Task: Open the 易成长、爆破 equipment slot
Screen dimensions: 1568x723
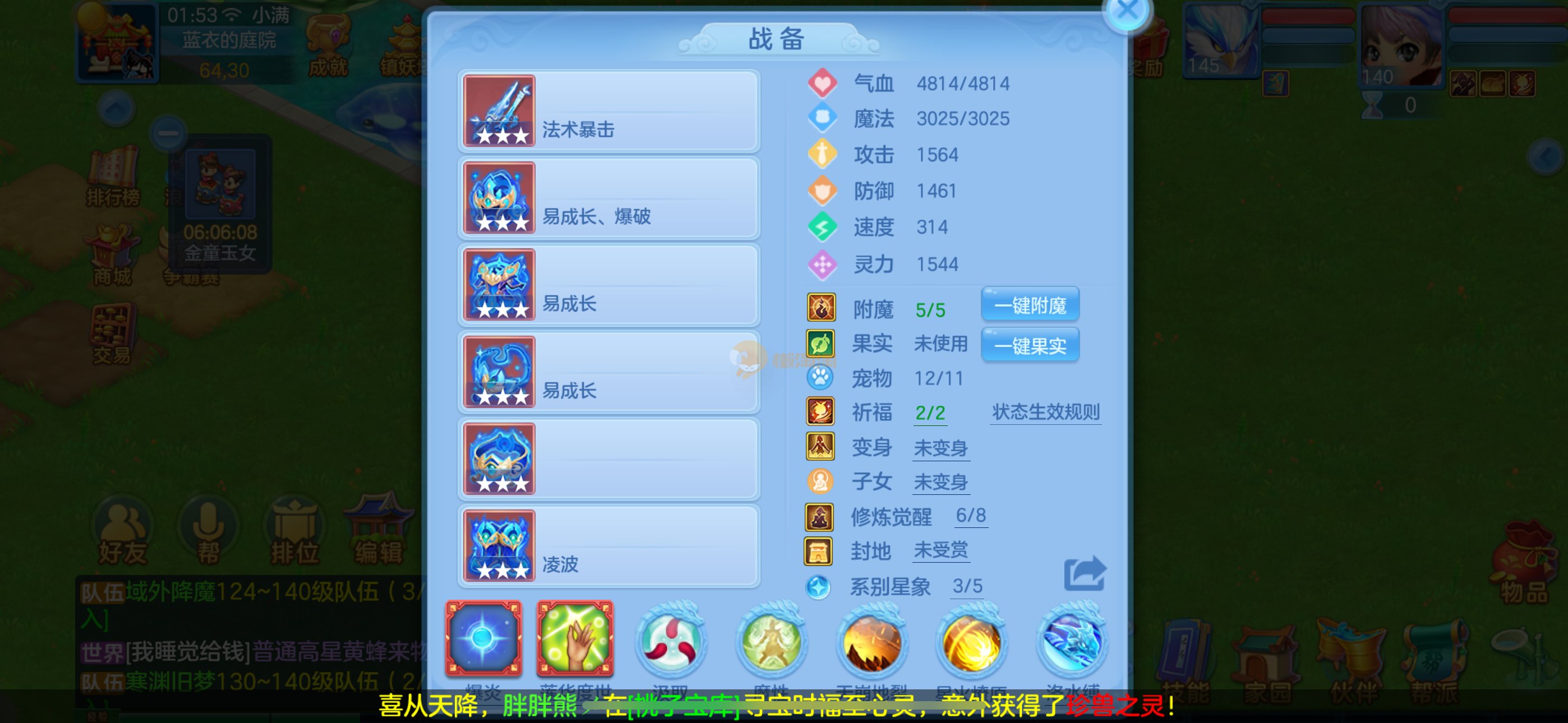Action: click(608, 198)
